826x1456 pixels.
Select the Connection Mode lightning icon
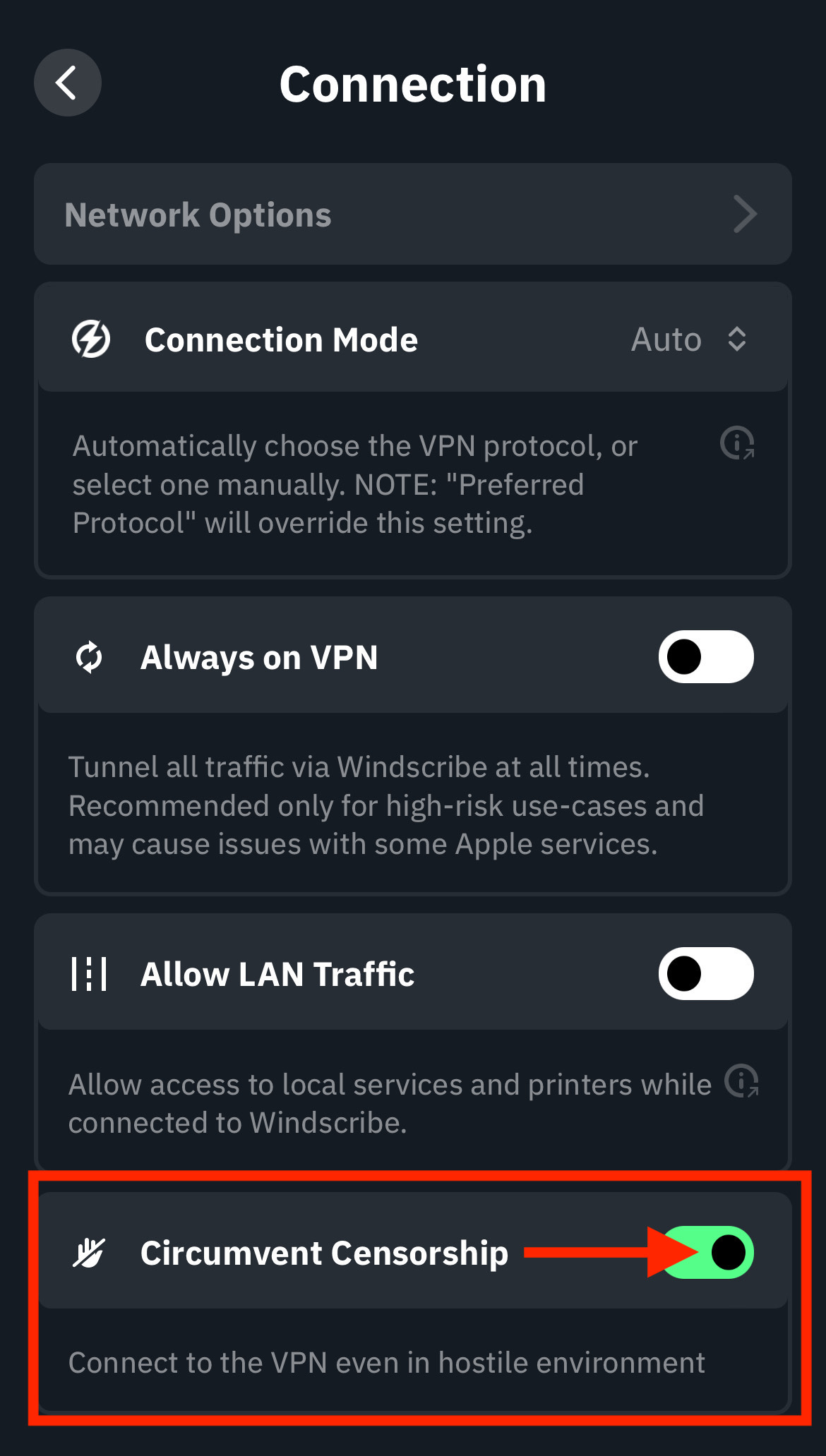90,339
